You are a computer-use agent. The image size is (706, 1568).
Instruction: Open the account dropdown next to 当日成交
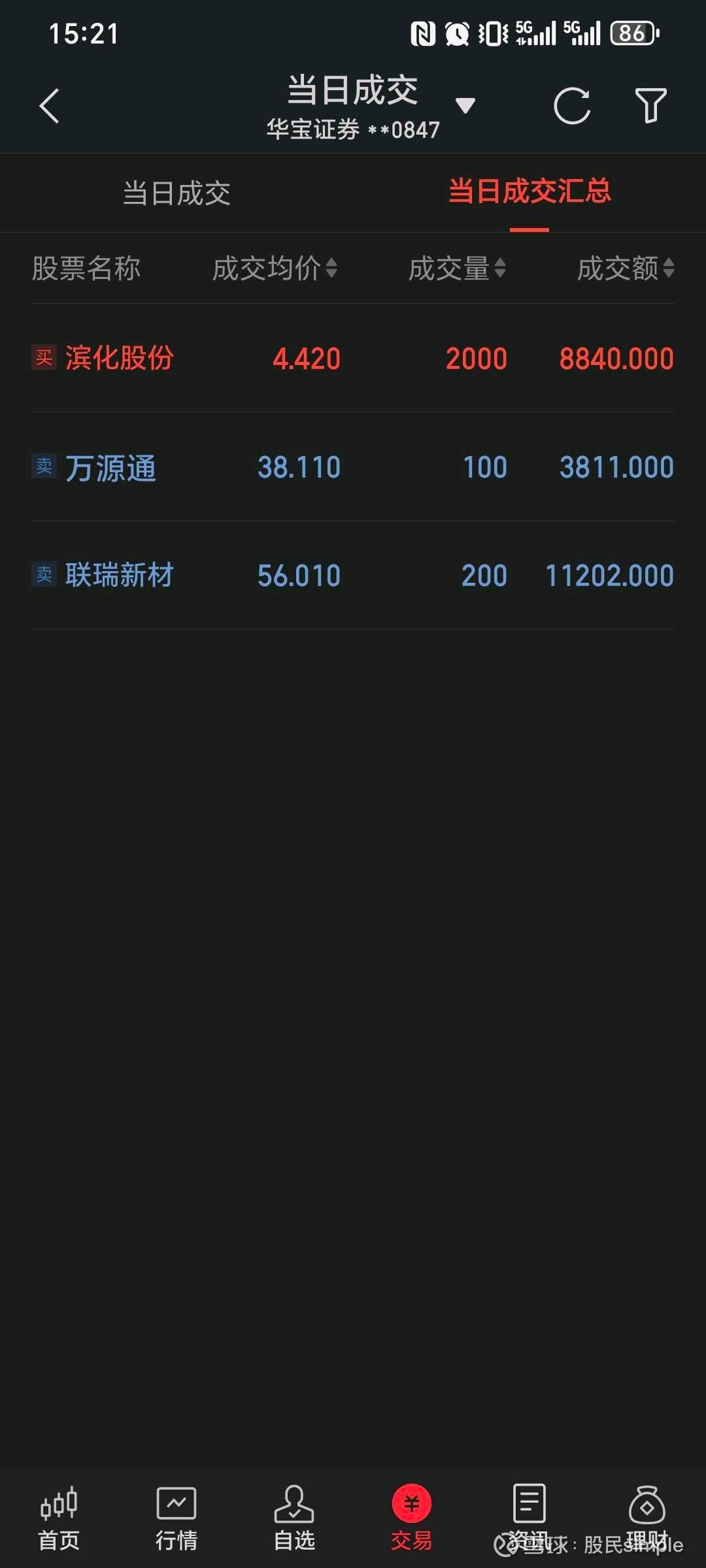pos(465,105)
